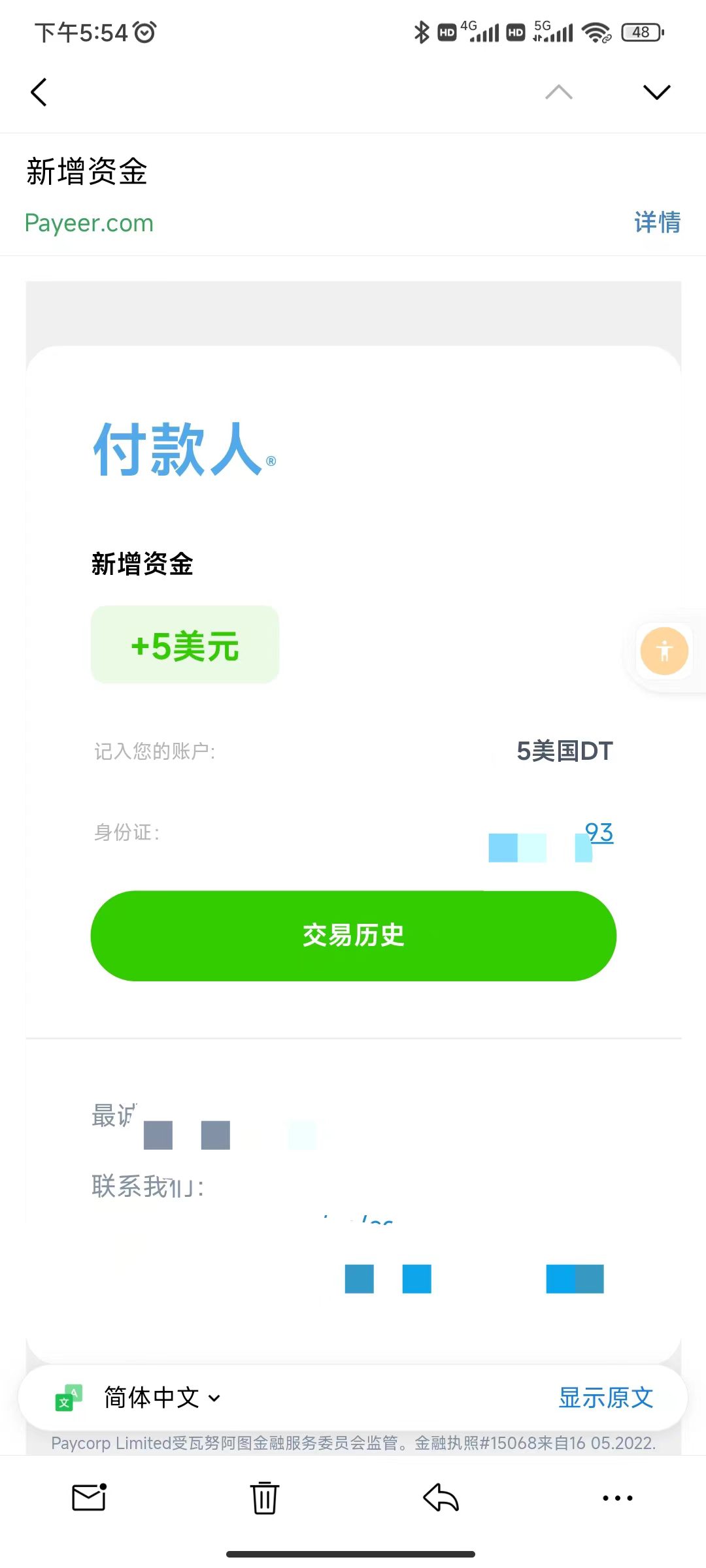706x1568 pixels.
Task: Delete this email using the trash icon
Action: (265, 1499)
